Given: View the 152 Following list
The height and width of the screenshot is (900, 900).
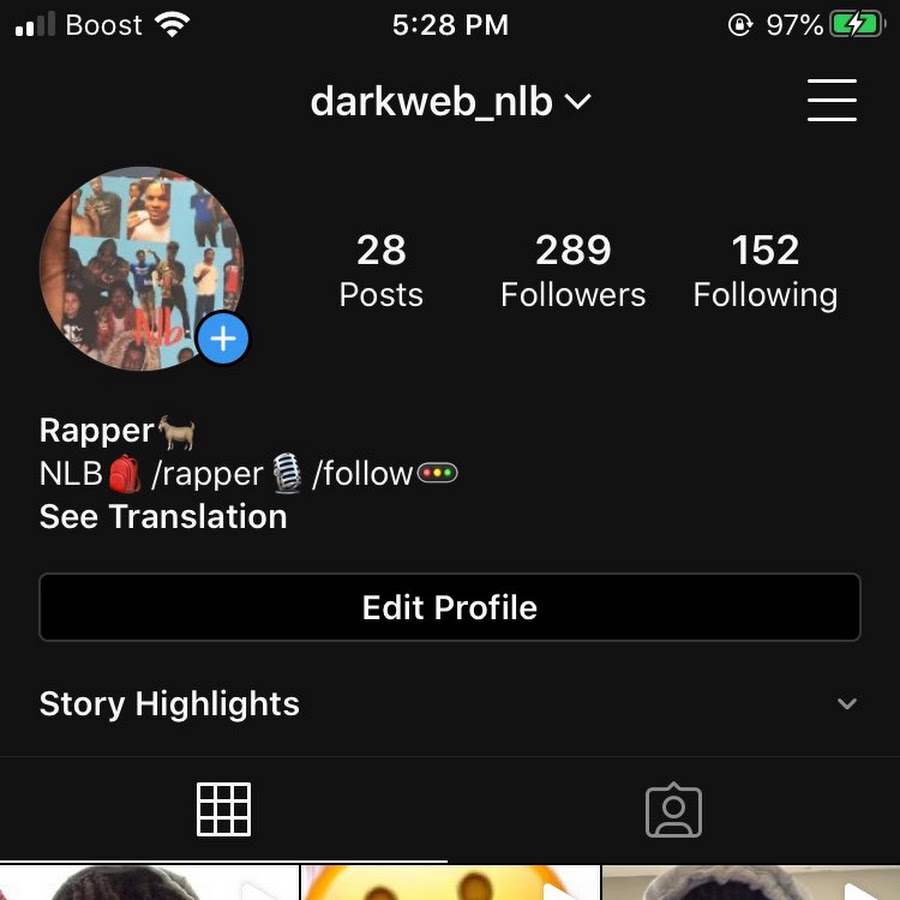Looking at the screenshot, I should tap(765, 270).
